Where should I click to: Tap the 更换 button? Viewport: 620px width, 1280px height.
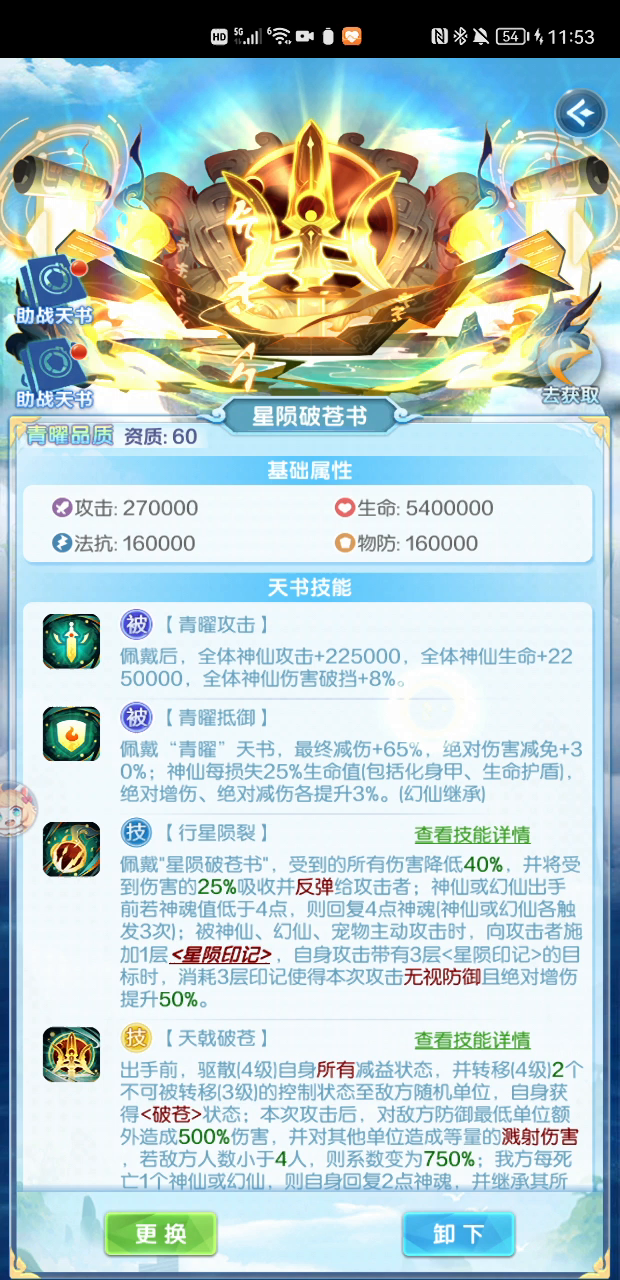[161, 1234]
